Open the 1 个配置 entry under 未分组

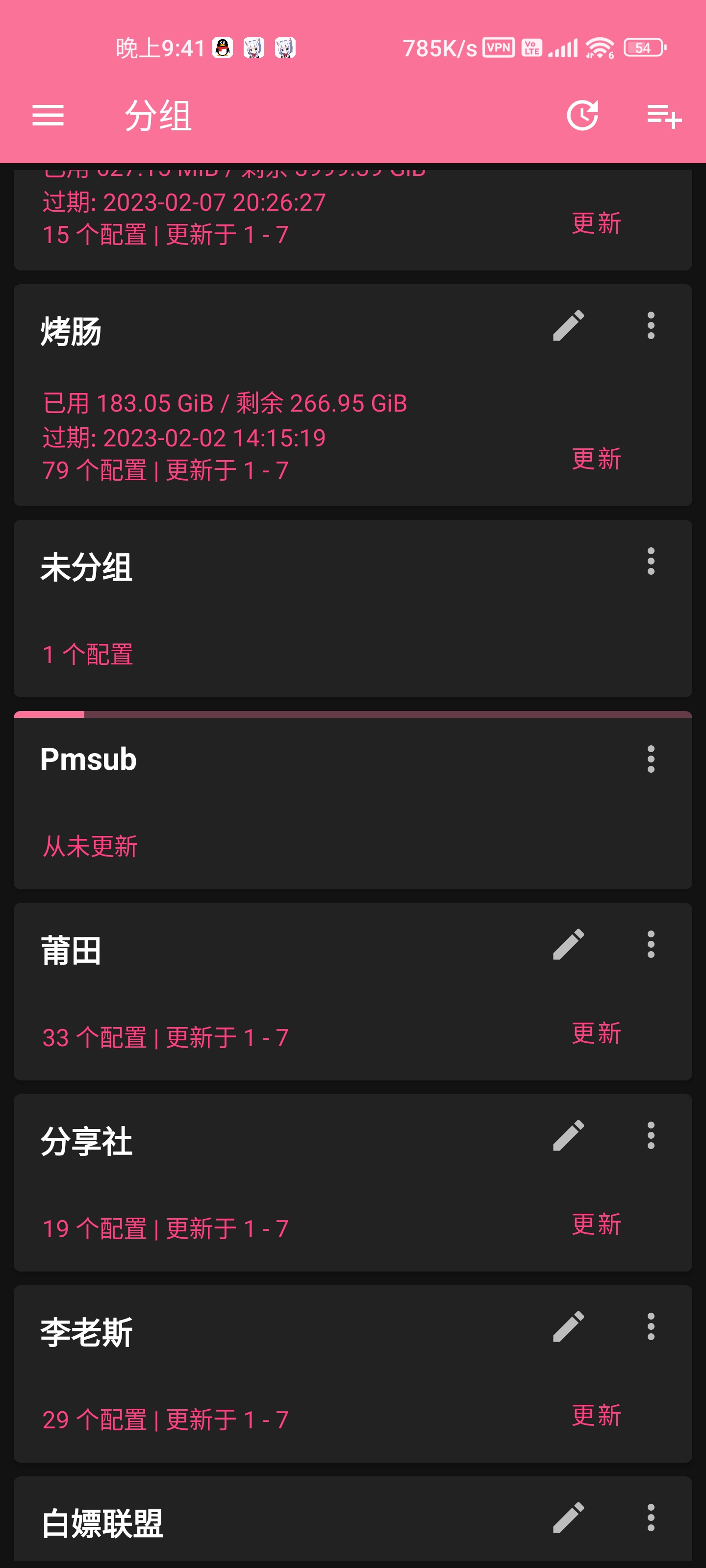[89, 654]
